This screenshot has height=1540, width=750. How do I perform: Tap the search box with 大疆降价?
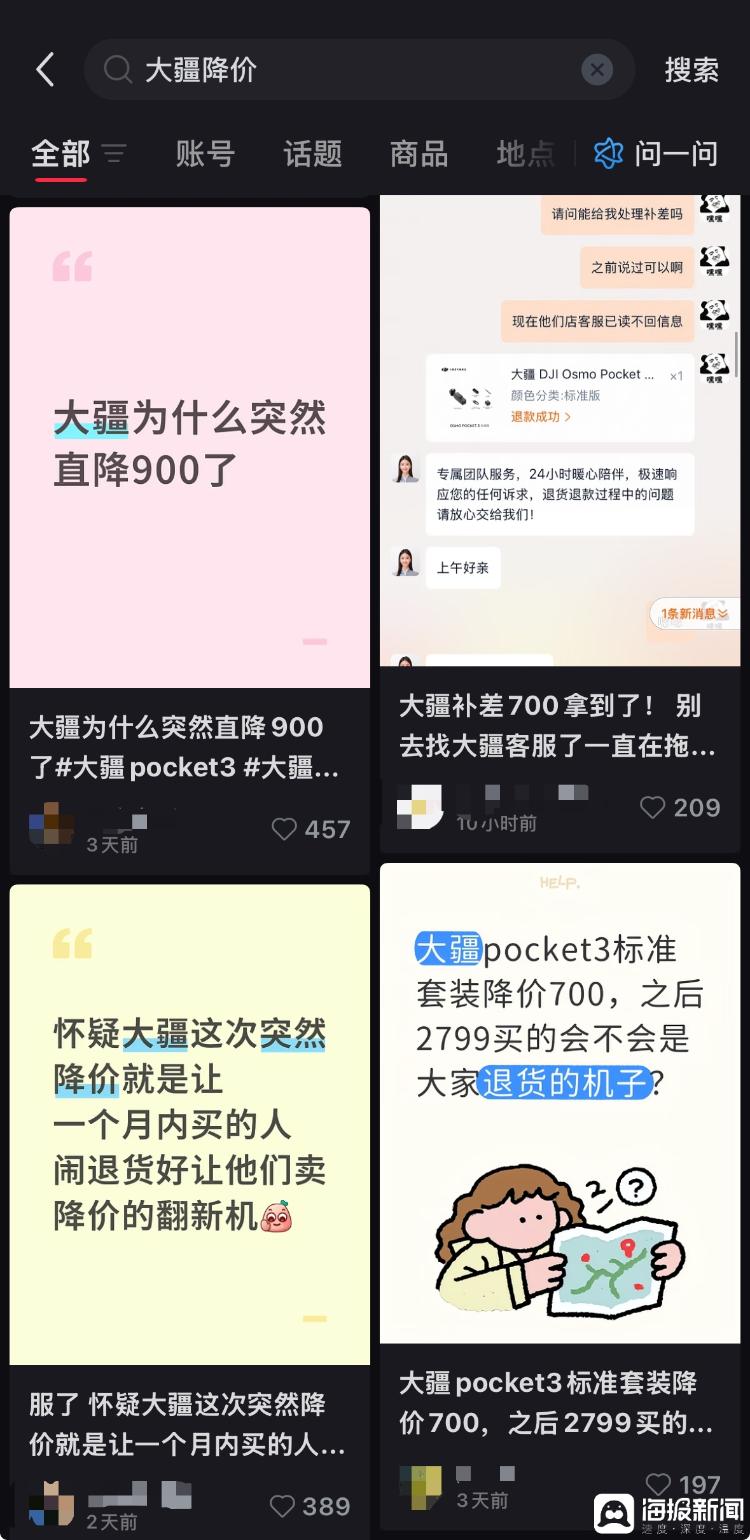340,70
